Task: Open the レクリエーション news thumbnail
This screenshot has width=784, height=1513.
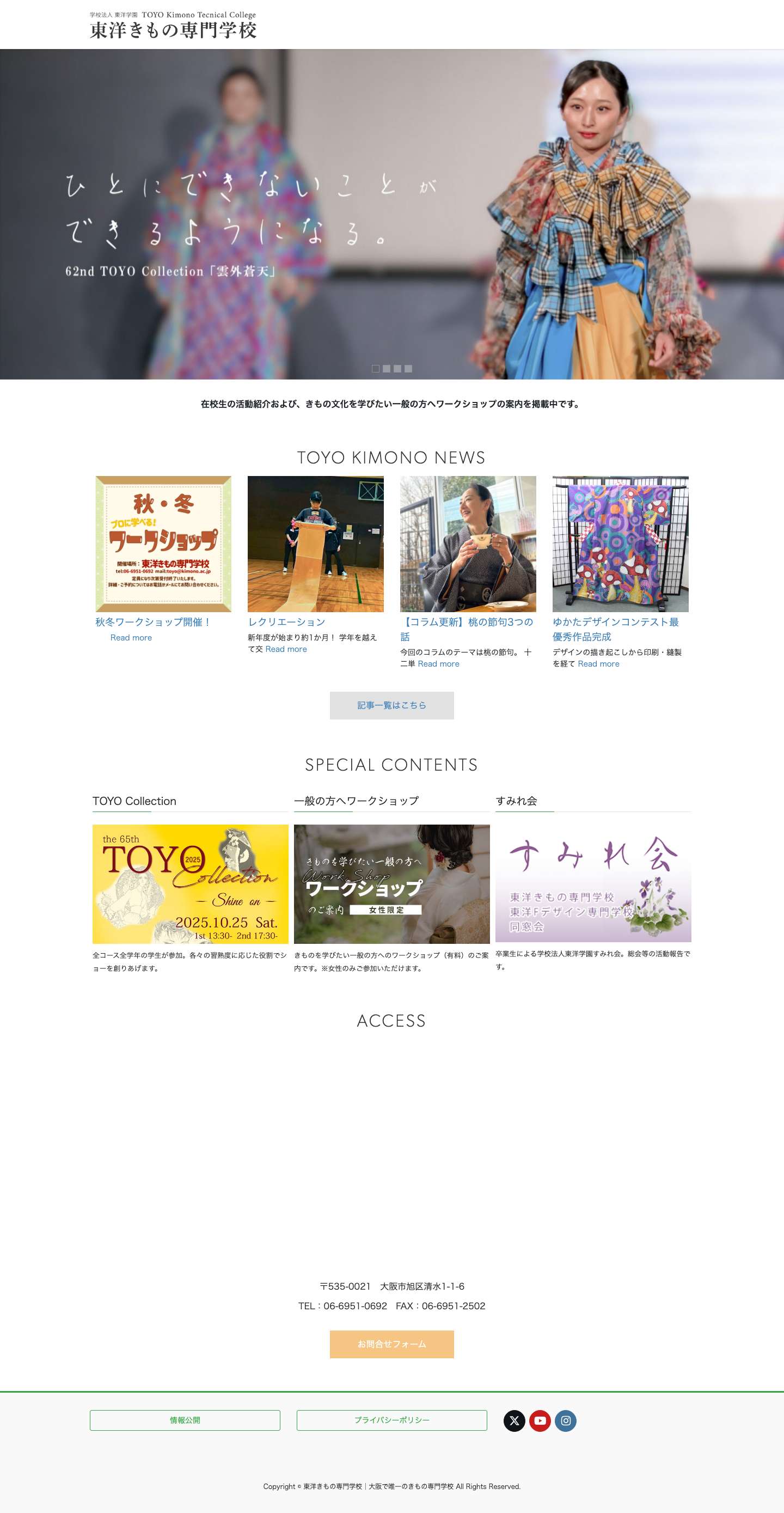Action: coord(315,544)
